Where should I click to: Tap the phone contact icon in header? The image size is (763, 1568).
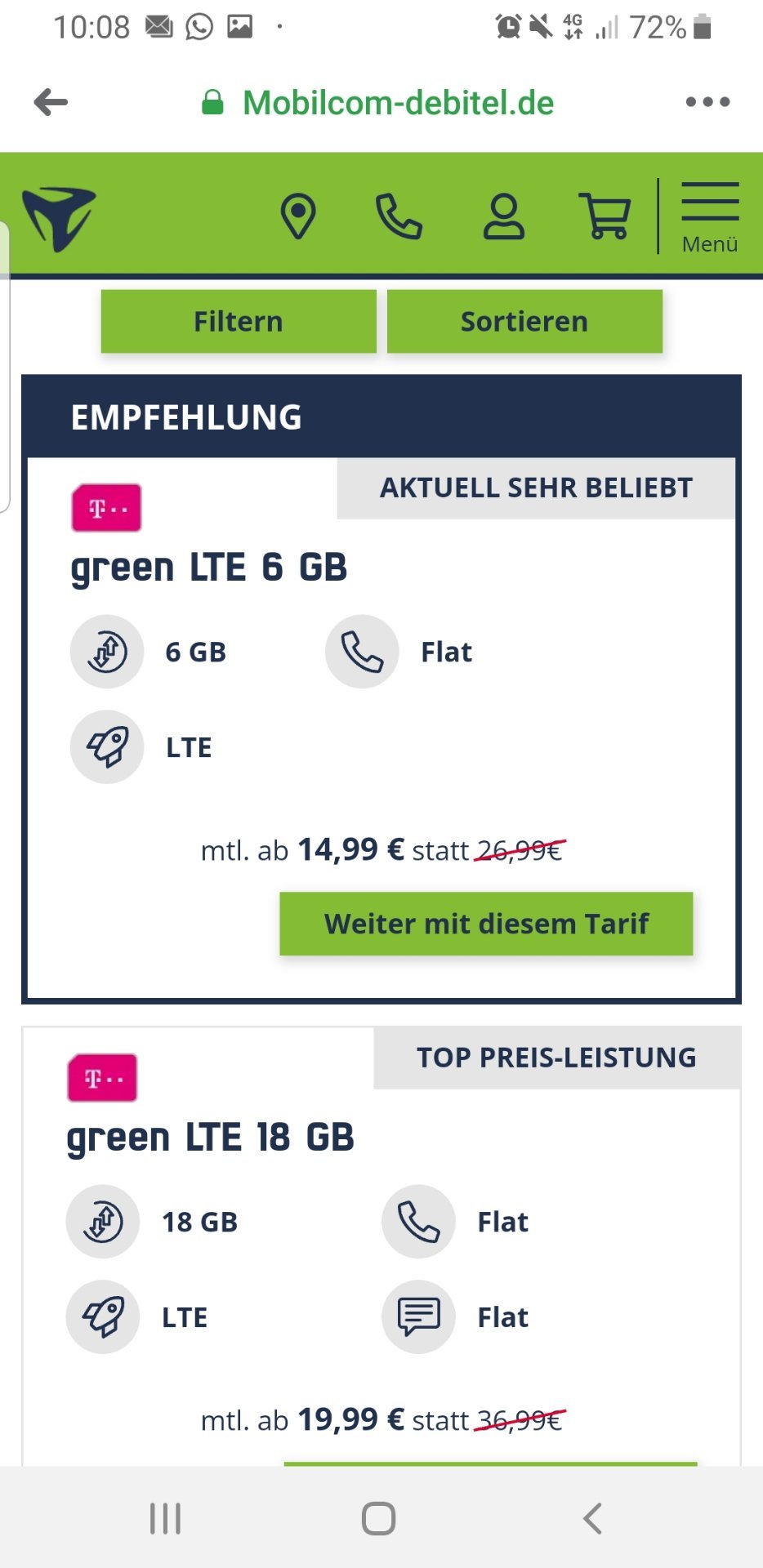coord(399,216)
